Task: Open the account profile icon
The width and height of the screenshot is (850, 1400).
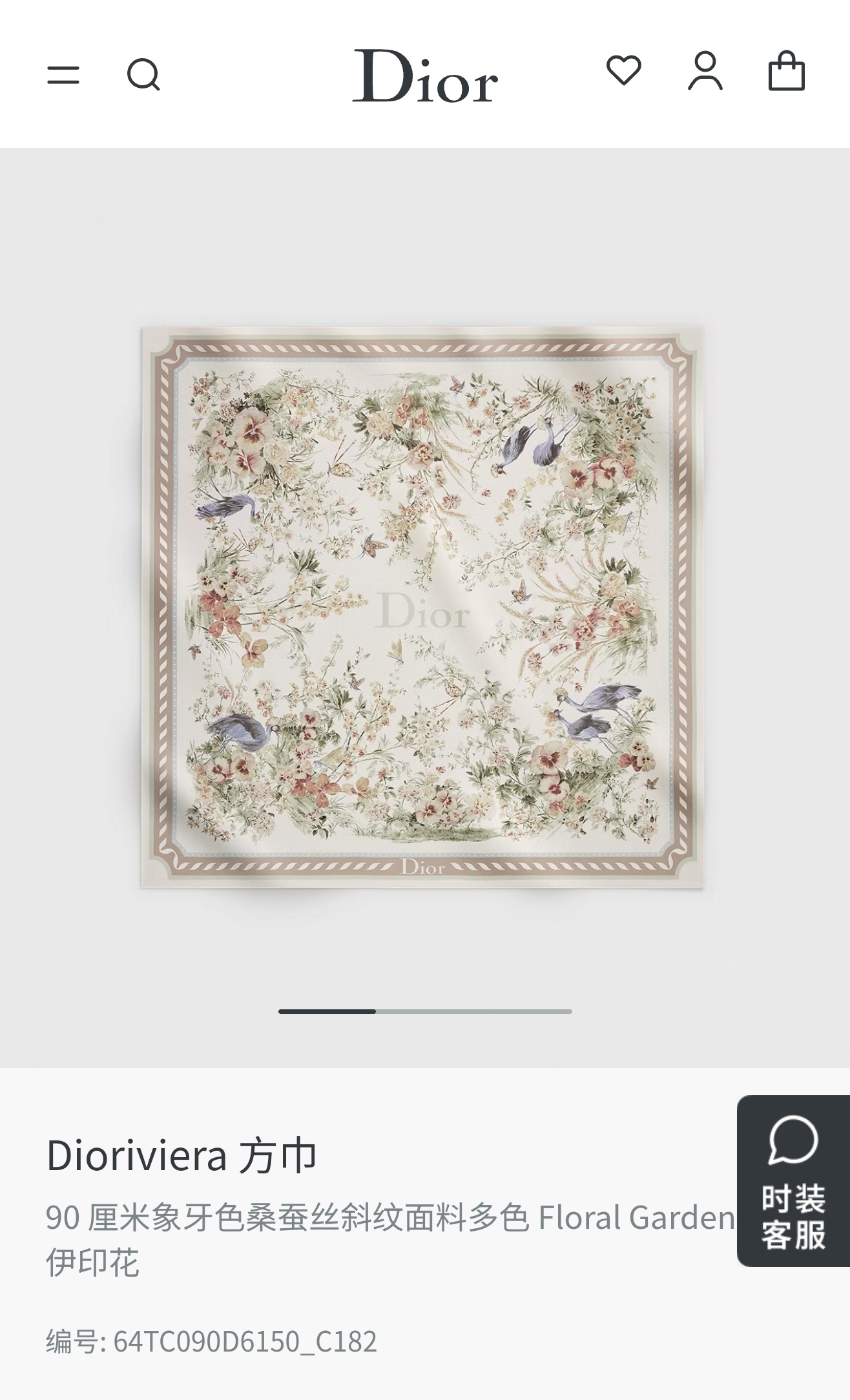Action: click(705, 70)
